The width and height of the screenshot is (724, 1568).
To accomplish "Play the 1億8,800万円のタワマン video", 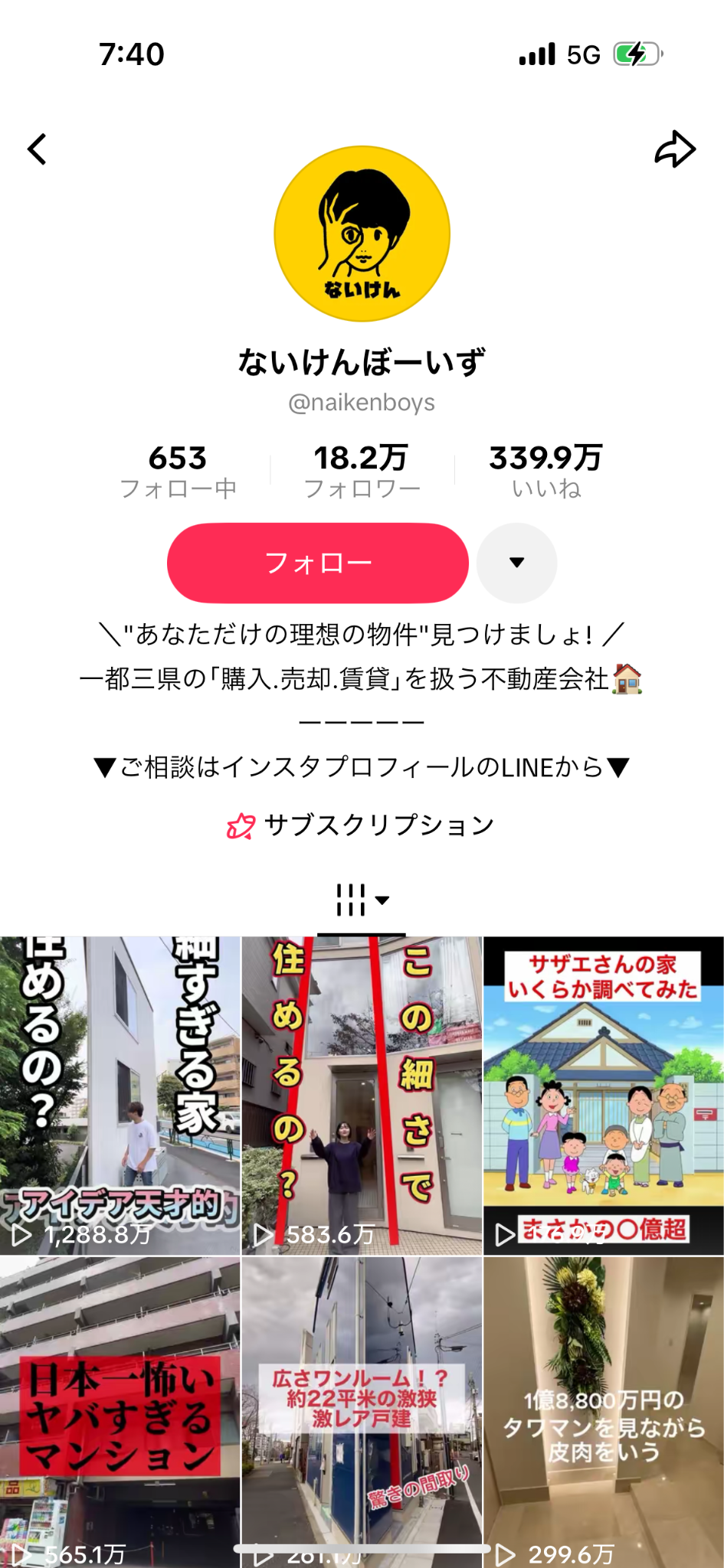I will [x=604, y=1413].
